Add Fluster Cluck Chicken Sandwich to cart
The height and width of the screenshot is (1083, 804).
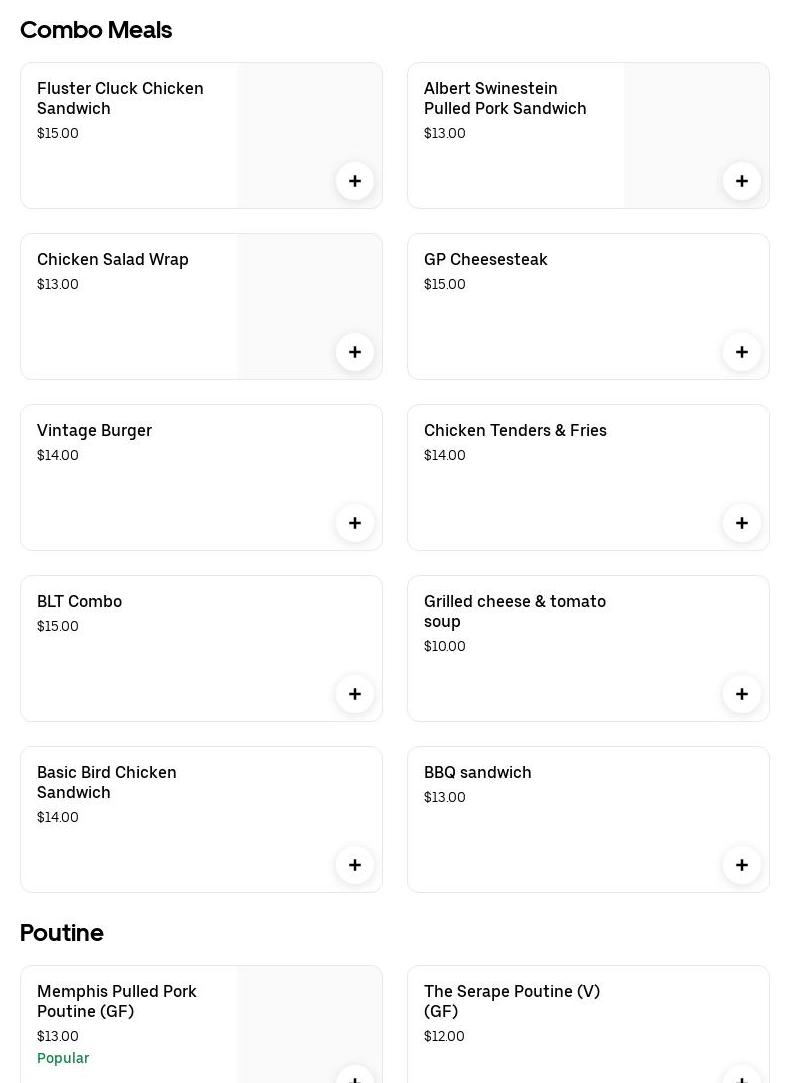[354, 181]
